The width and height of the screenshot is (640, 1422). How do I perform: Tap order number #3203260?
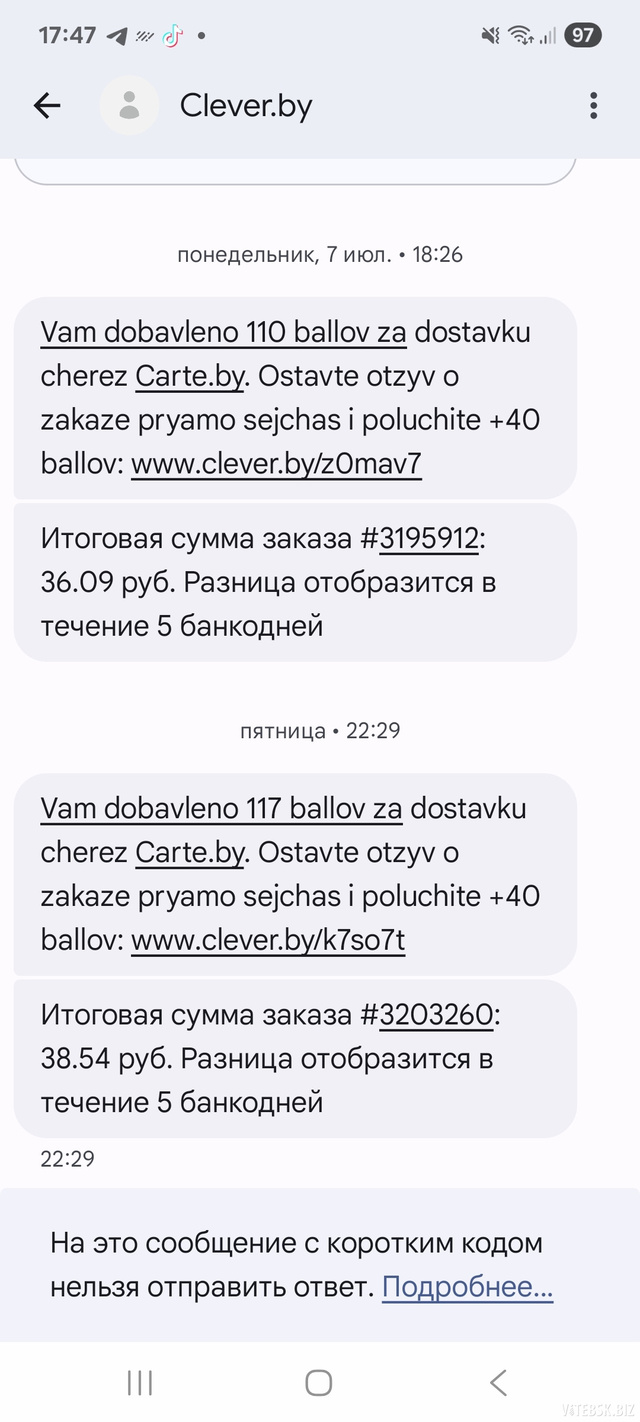436,1014
